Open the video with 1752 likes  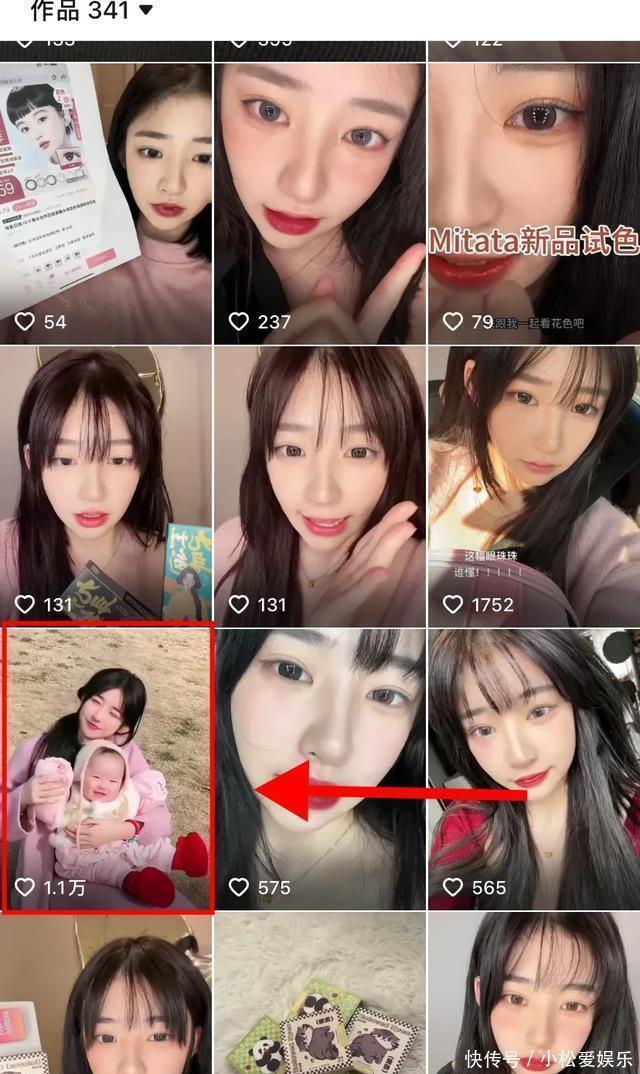(534, 486)
